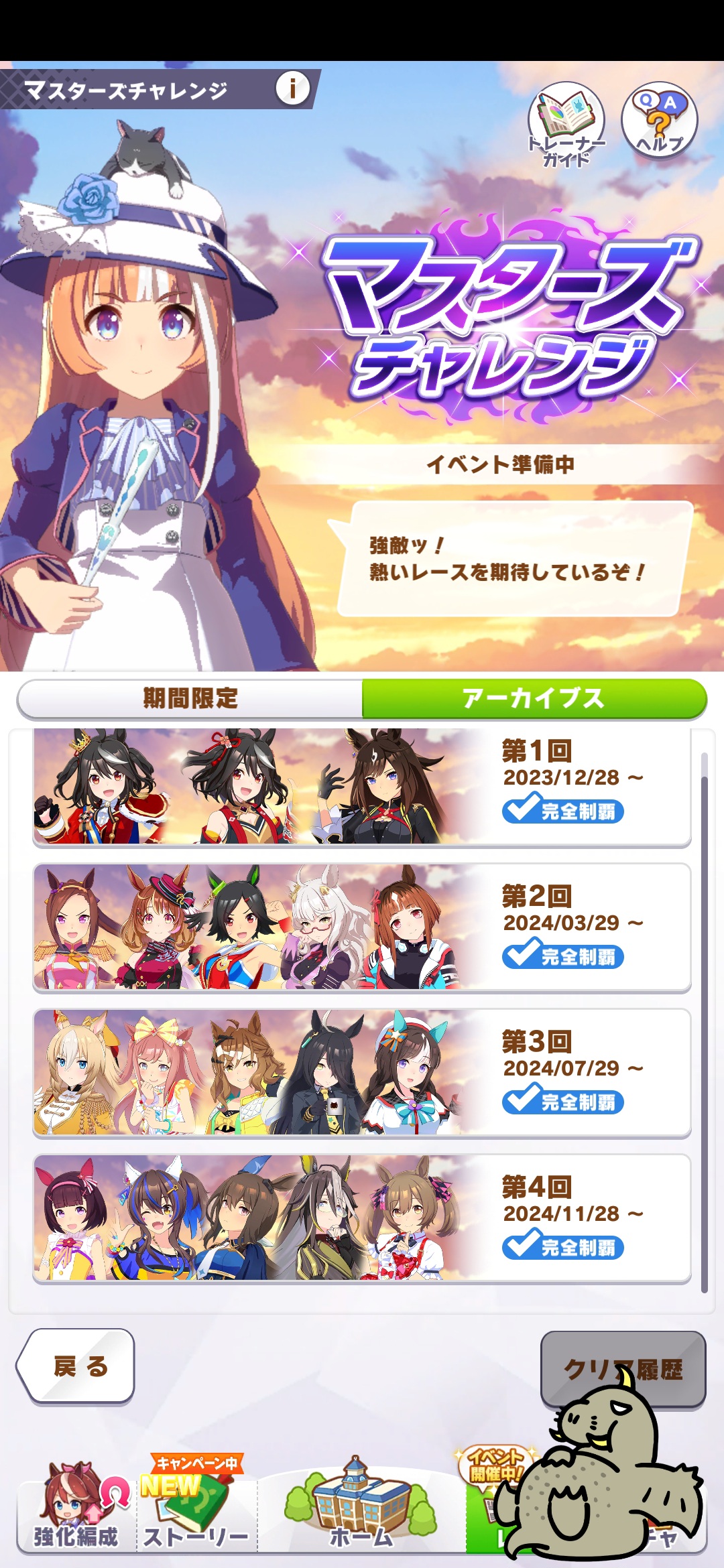Image resolution: width=724 pixels, height=1568 pixels.
Task: Switch to the 期間限定 tab
Action: point(190,699)
